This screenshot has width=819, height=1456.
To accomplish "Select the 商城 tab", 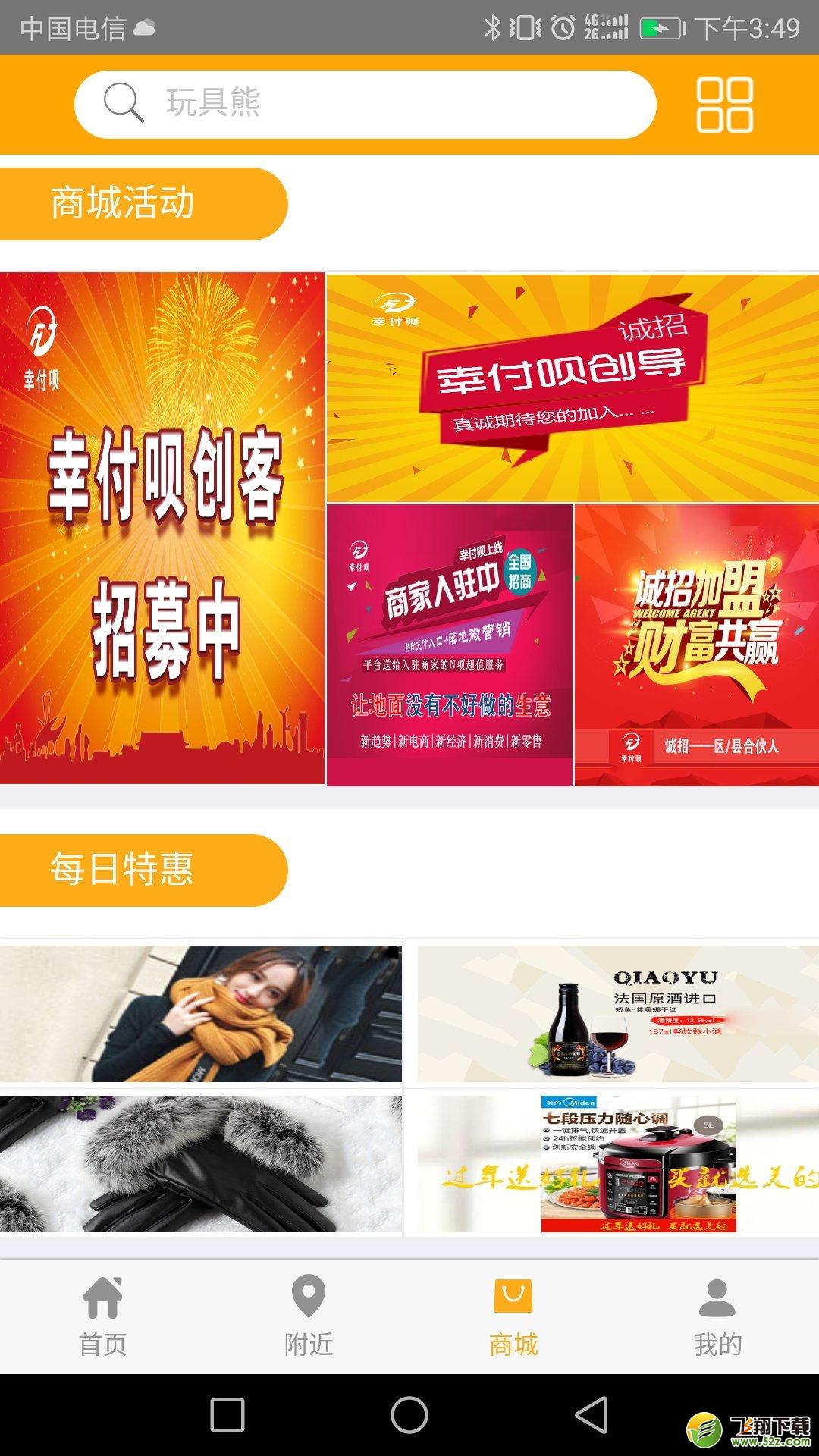I will (513, 1317).
